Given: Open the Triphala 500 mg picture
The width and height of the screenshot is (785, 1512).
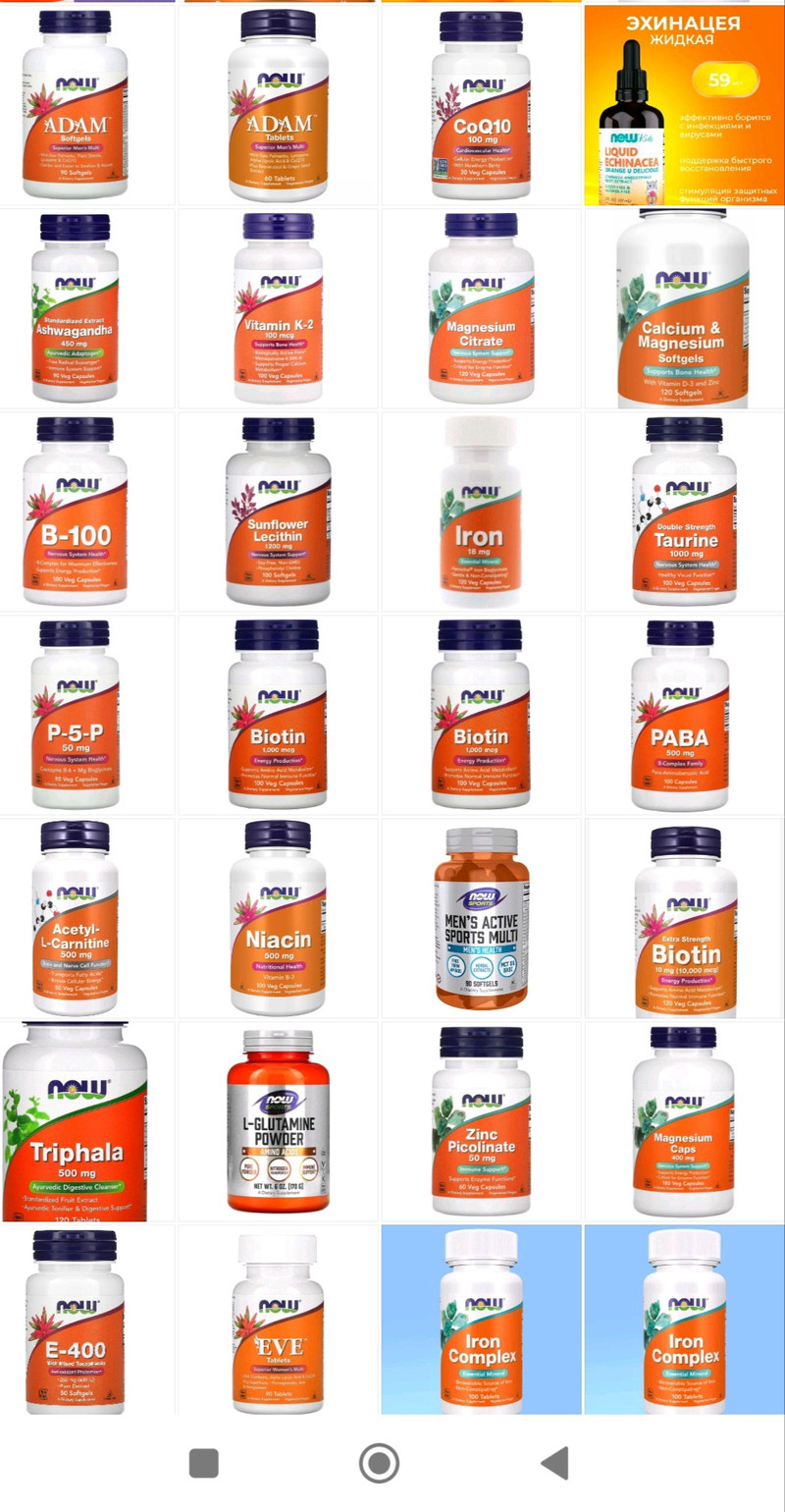Looking at the screenshot, I should (76, 1121).
